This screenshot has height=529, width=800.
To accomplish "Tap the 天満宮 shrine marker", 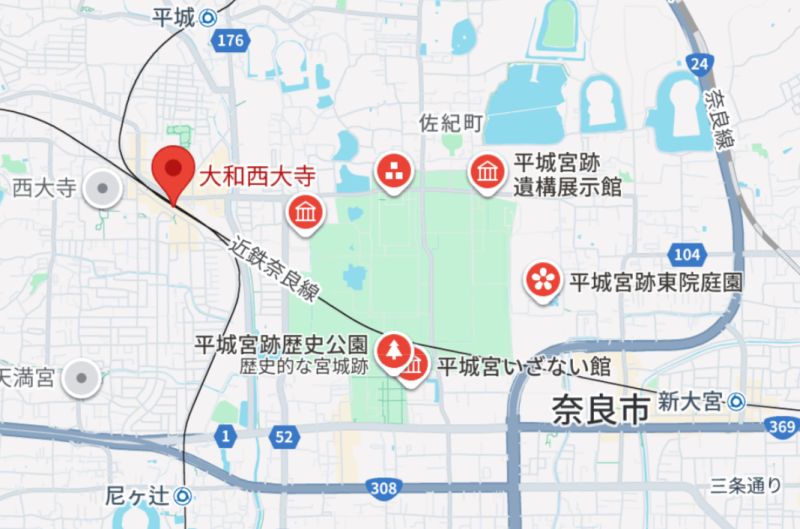I will tap(82, 379).
